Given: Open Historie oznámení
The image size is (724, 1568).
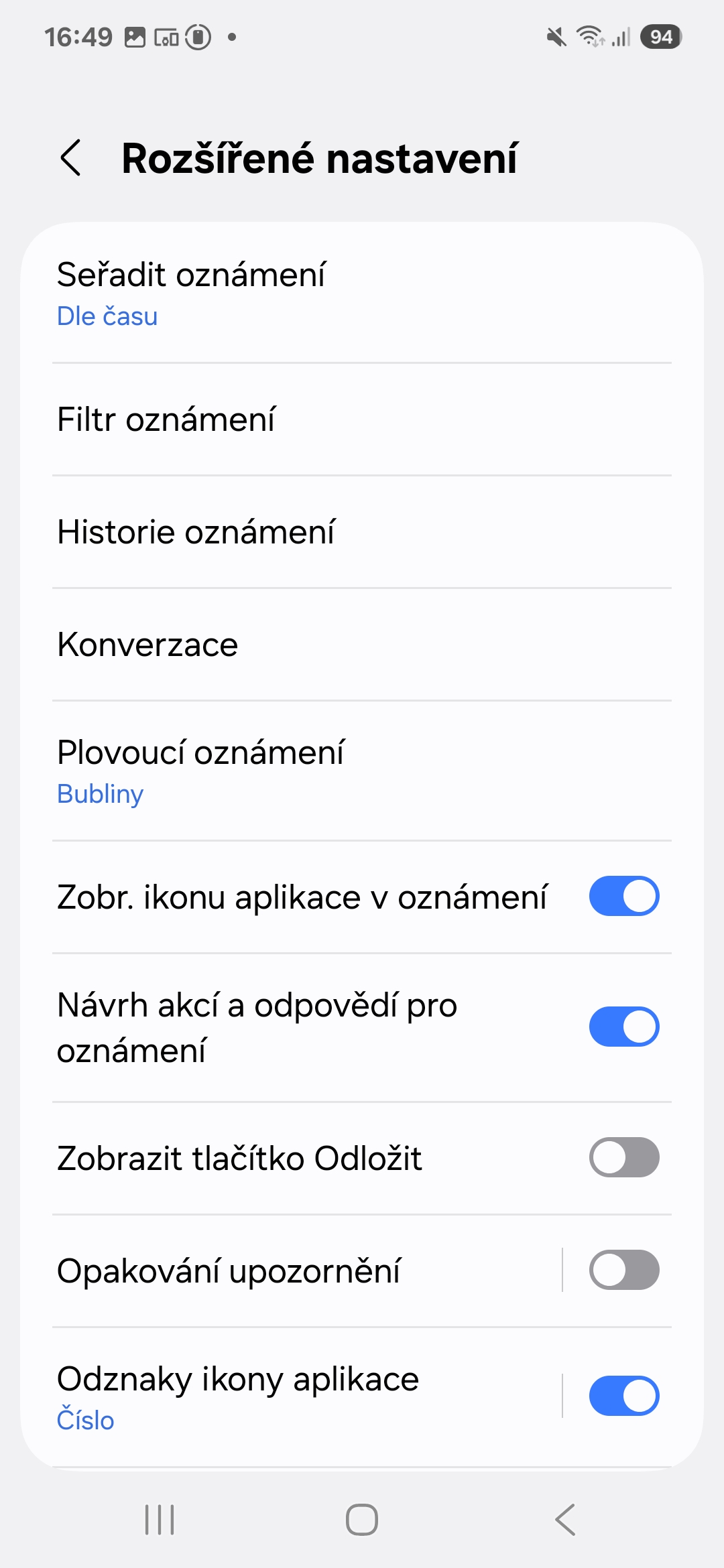Looking at the screenshot, I should pyautogui.click(x=362, y=532).
